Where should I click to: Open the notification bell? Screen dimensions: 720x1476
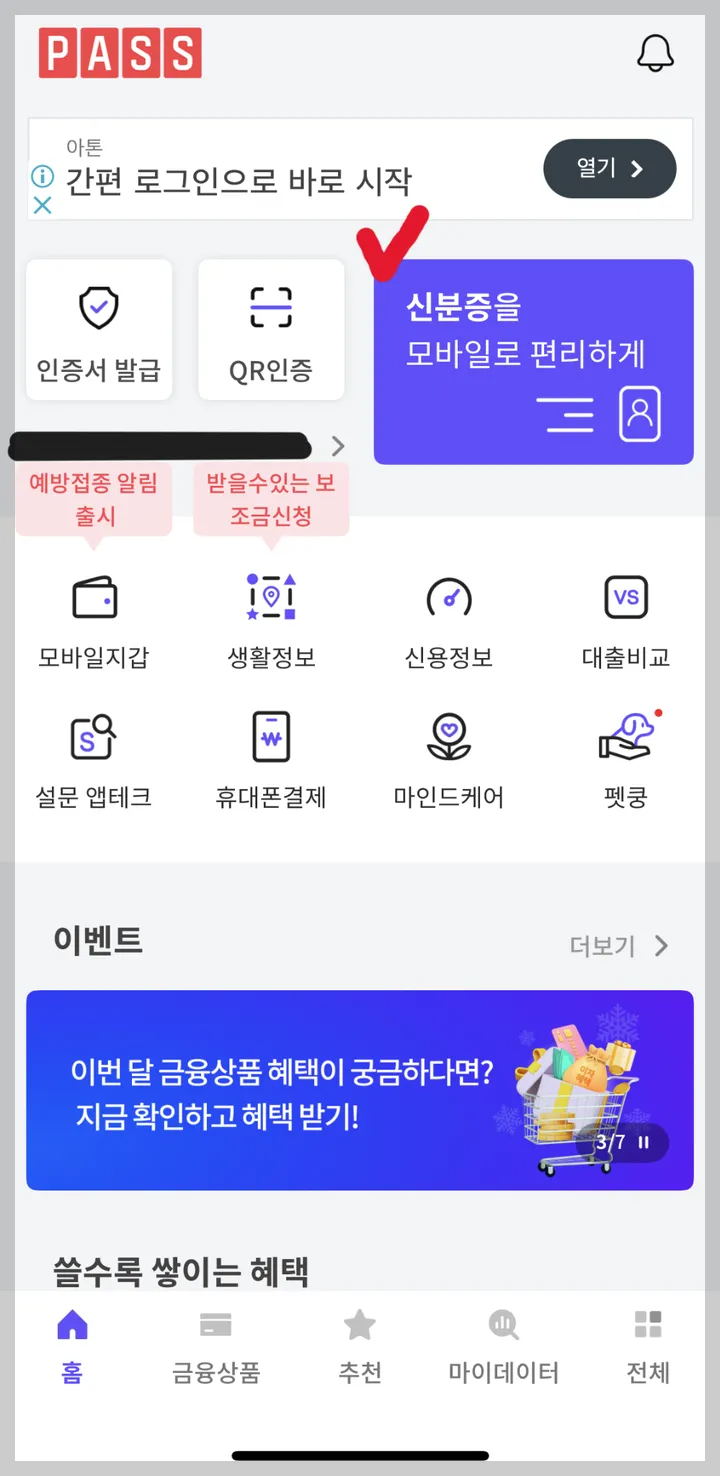coord(656,52)
